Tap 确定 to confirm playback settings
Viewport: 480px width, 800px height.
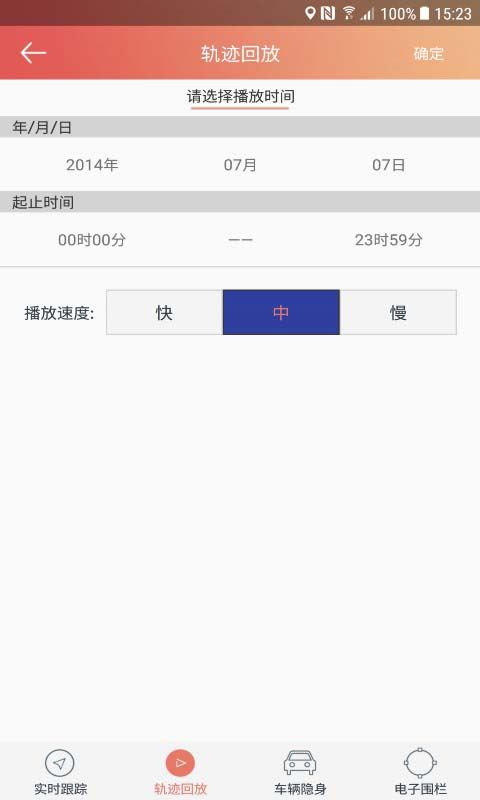click(428, 54)
